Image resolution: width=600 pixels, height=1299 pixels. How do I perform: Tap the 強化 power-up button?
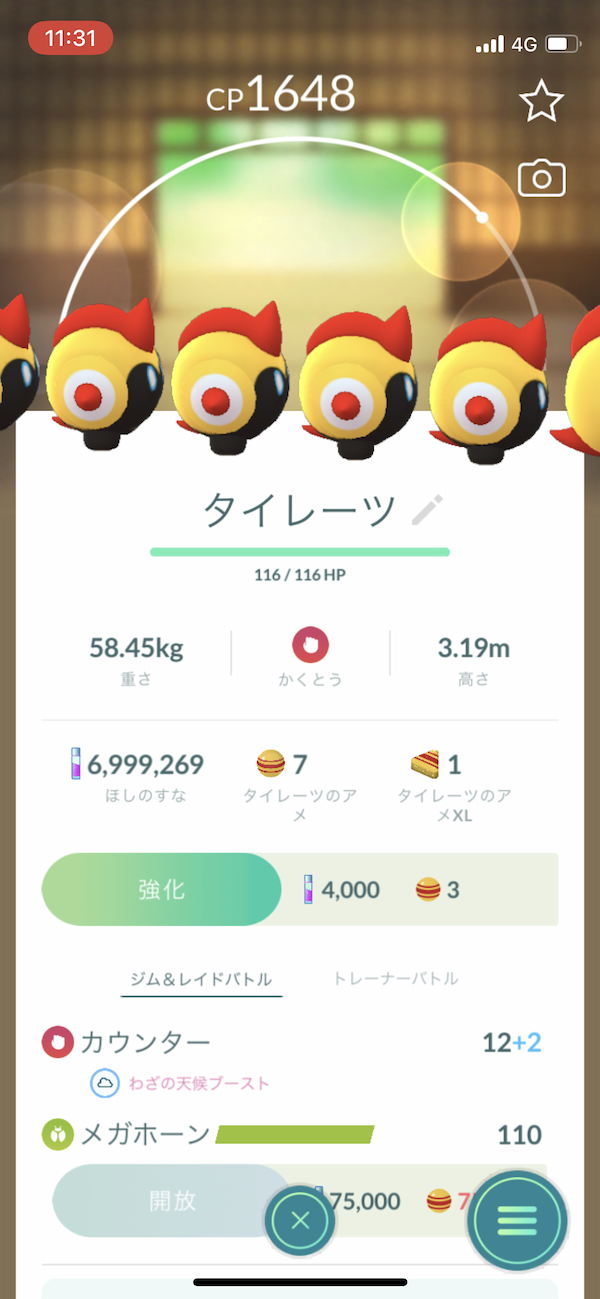[162, 889]
